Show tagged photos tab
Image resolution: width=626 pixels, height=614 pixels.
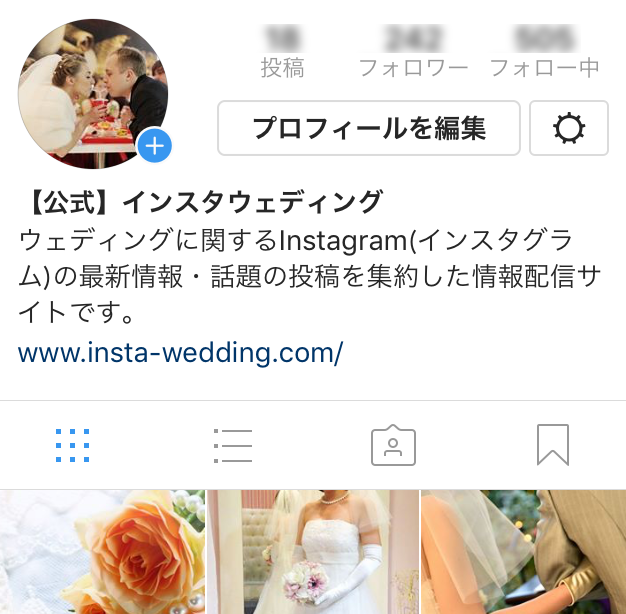click(x=393, y=445)
